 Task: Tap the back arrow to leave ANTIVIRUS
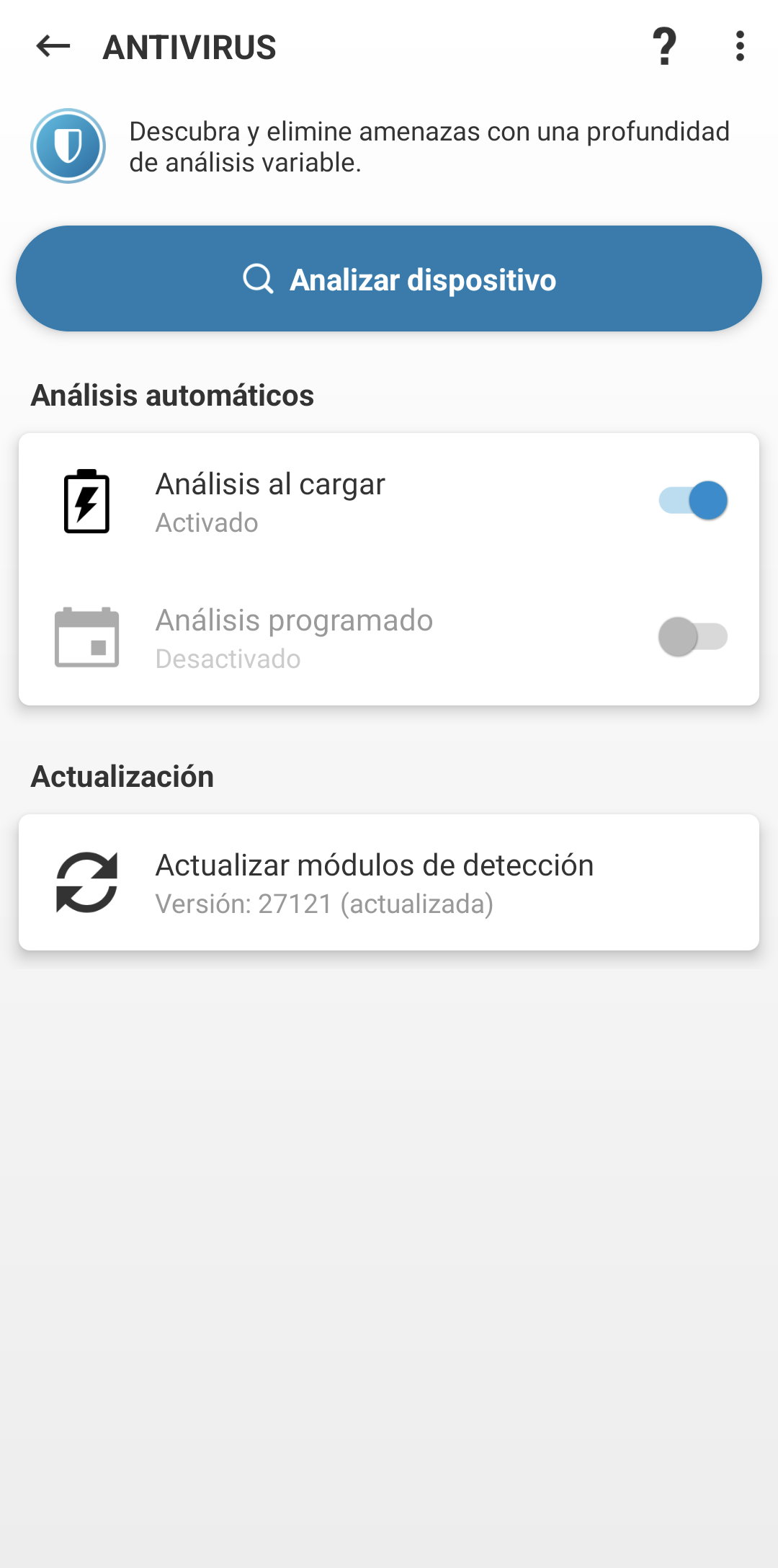[49, 48]
